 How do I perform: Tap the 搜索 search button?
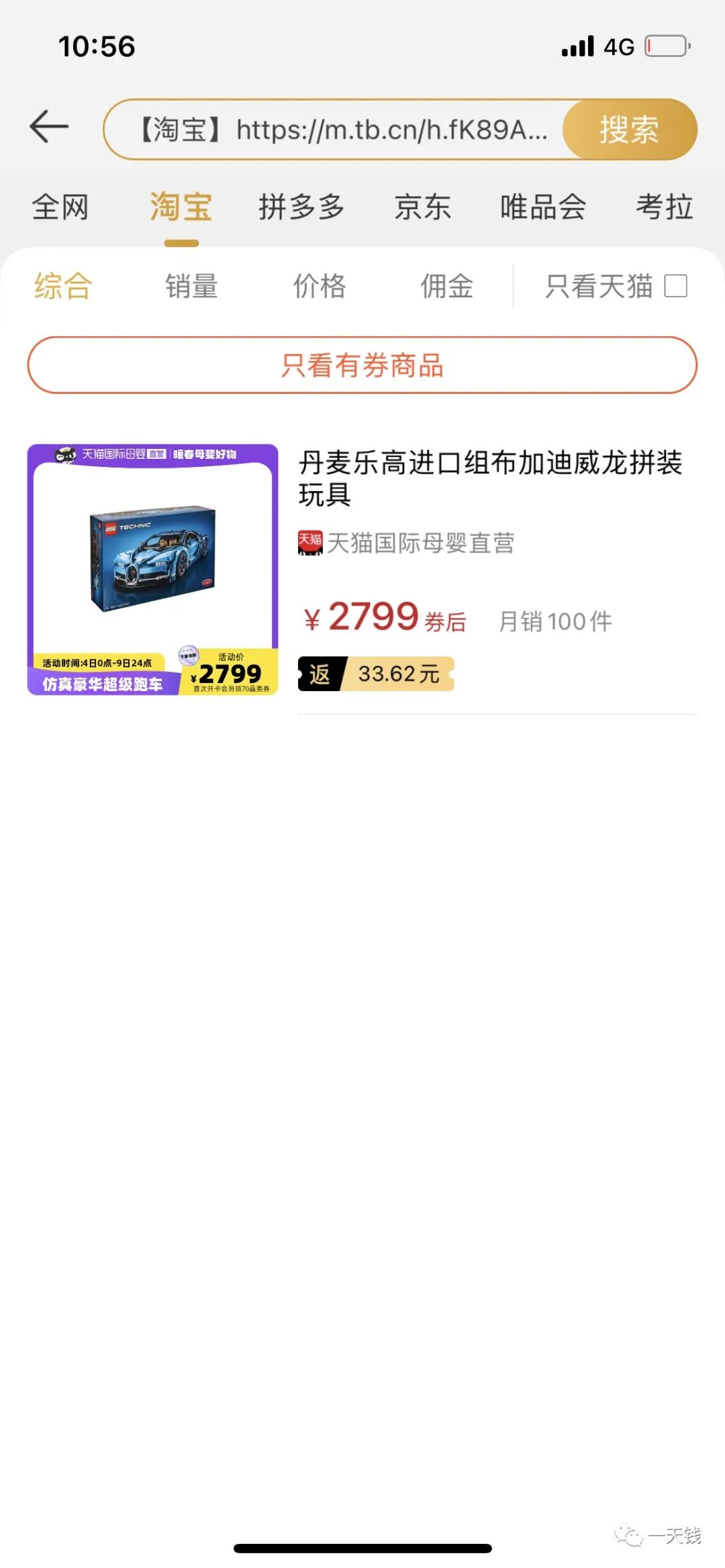pyautogui.click(x=628, y=129)
